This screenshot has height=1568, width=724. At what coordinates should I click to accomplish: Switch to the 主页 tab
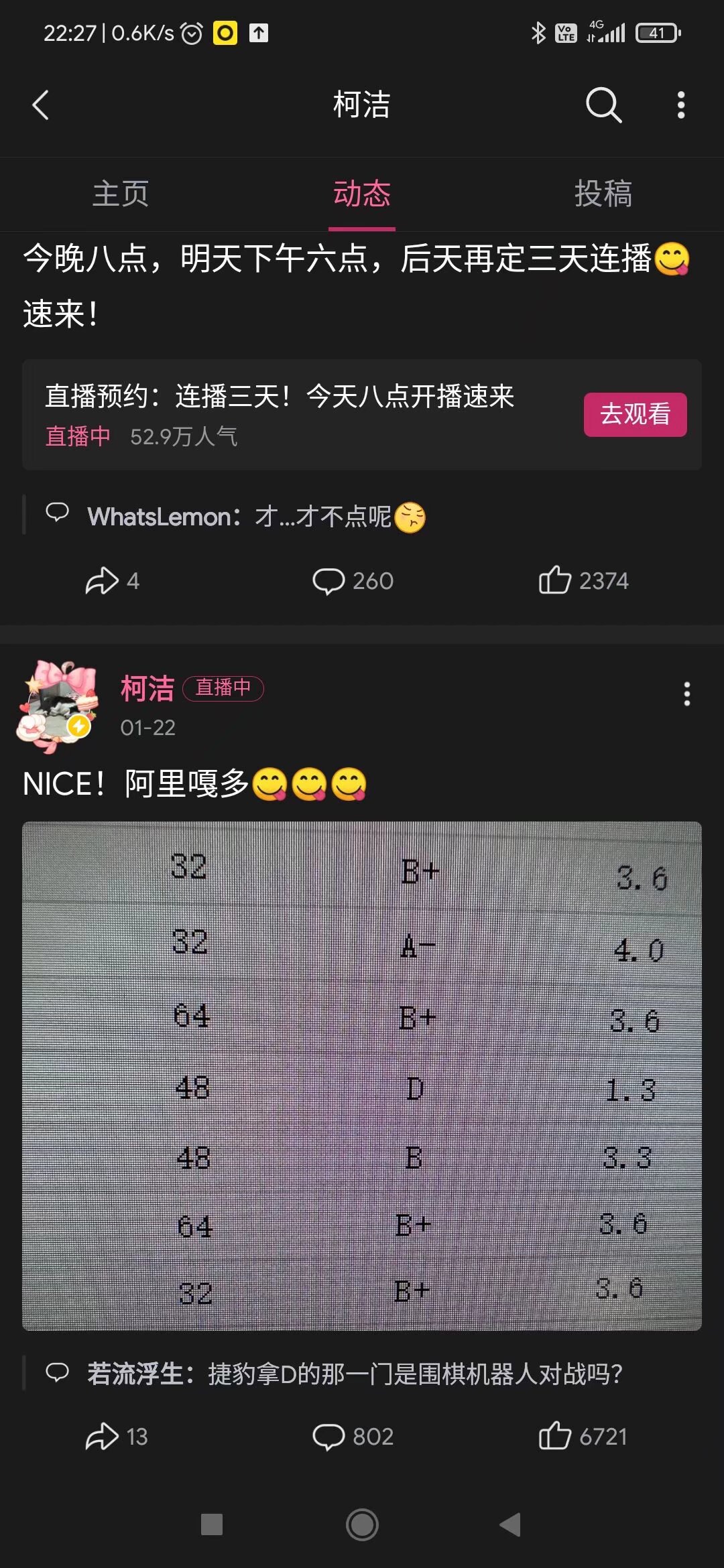(x=121, y=194)
